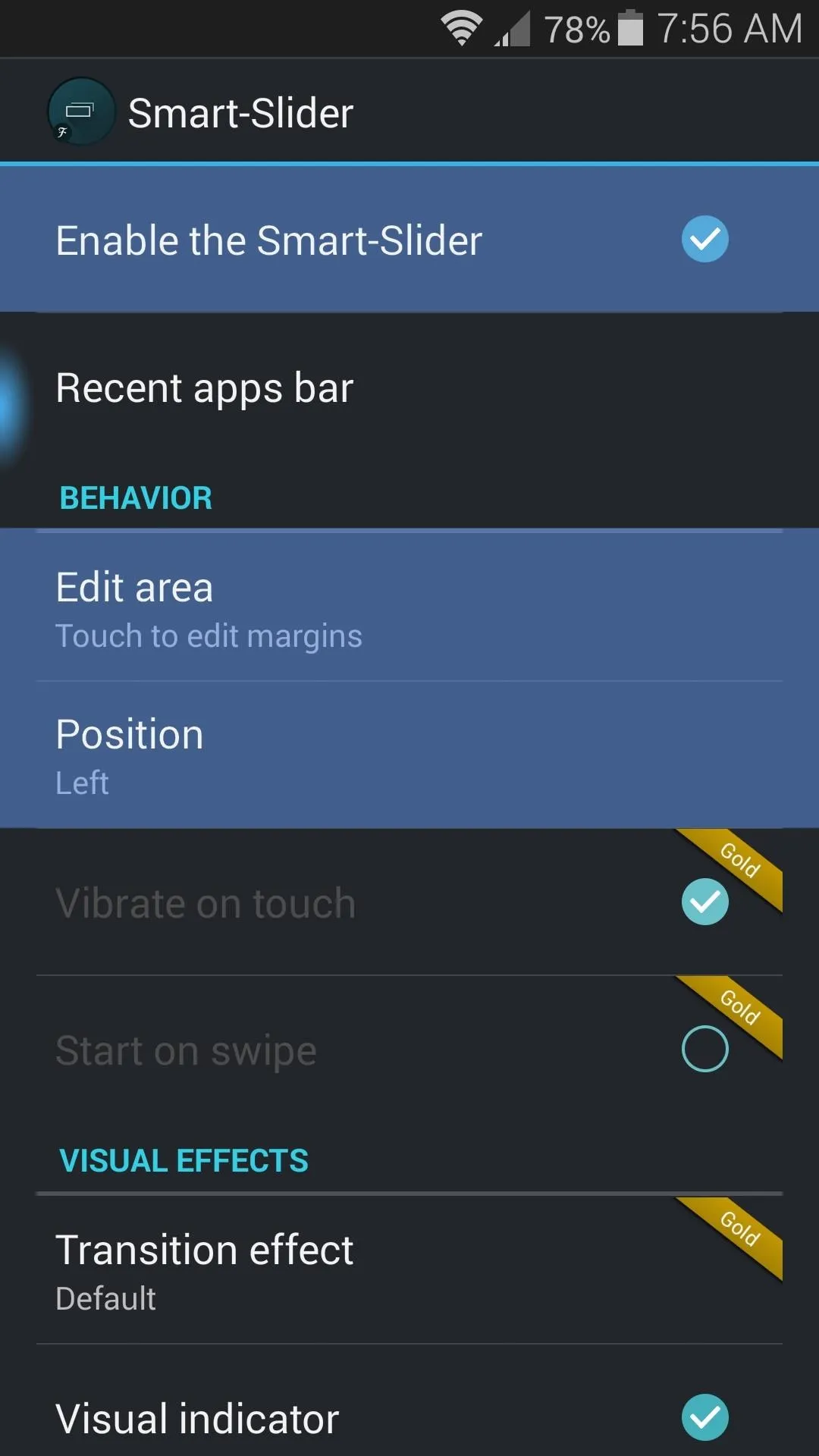Open Edit area to edit margins
Viewport: 819px width, 1456px height.
409,607
